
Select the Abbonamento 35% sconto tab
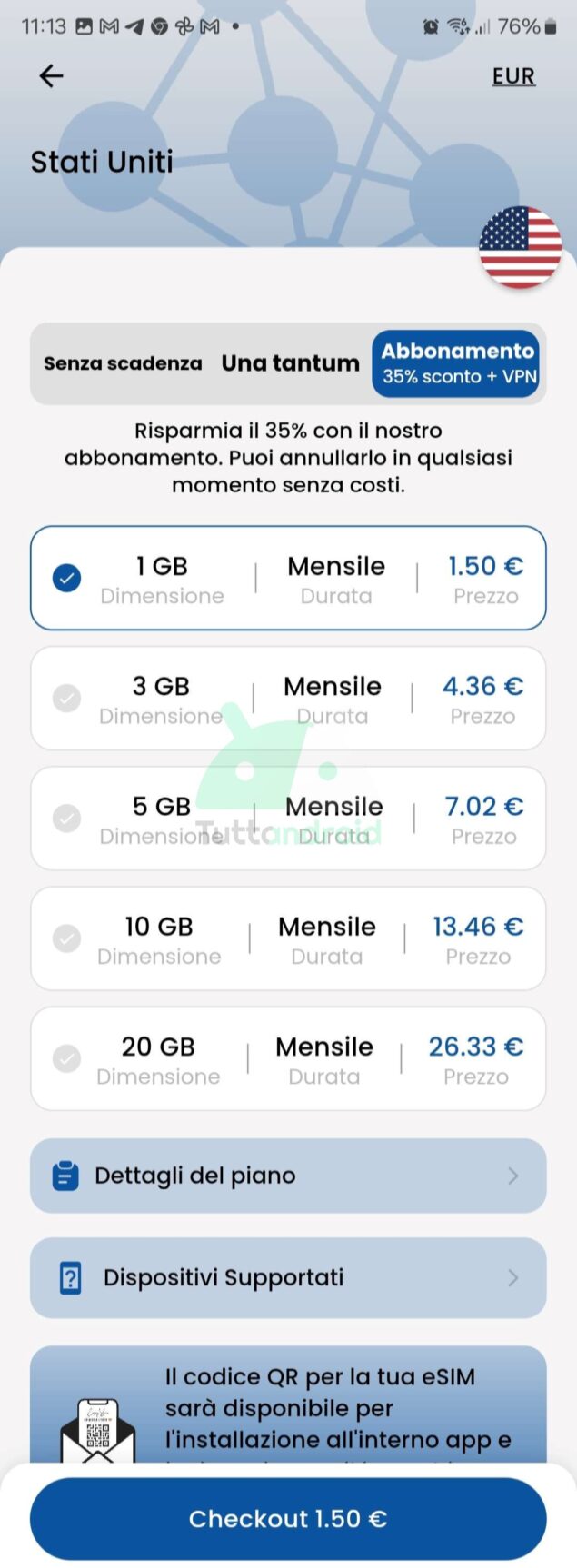click(458, 363)
